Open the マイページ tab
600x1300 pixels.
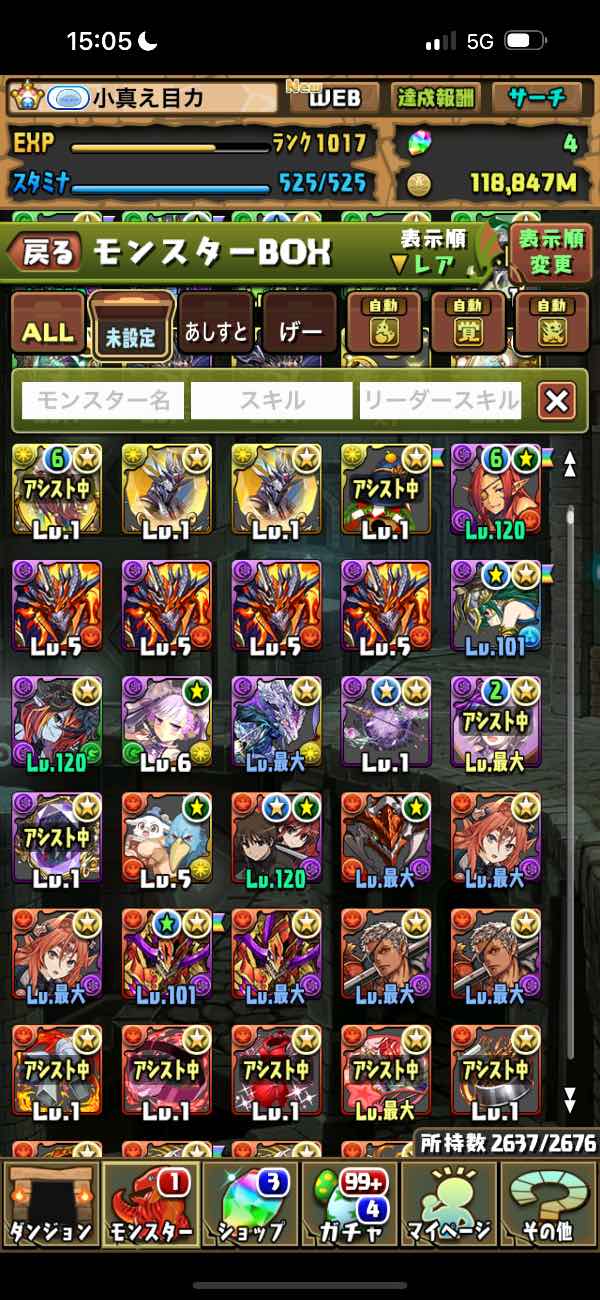point(448,1203)
